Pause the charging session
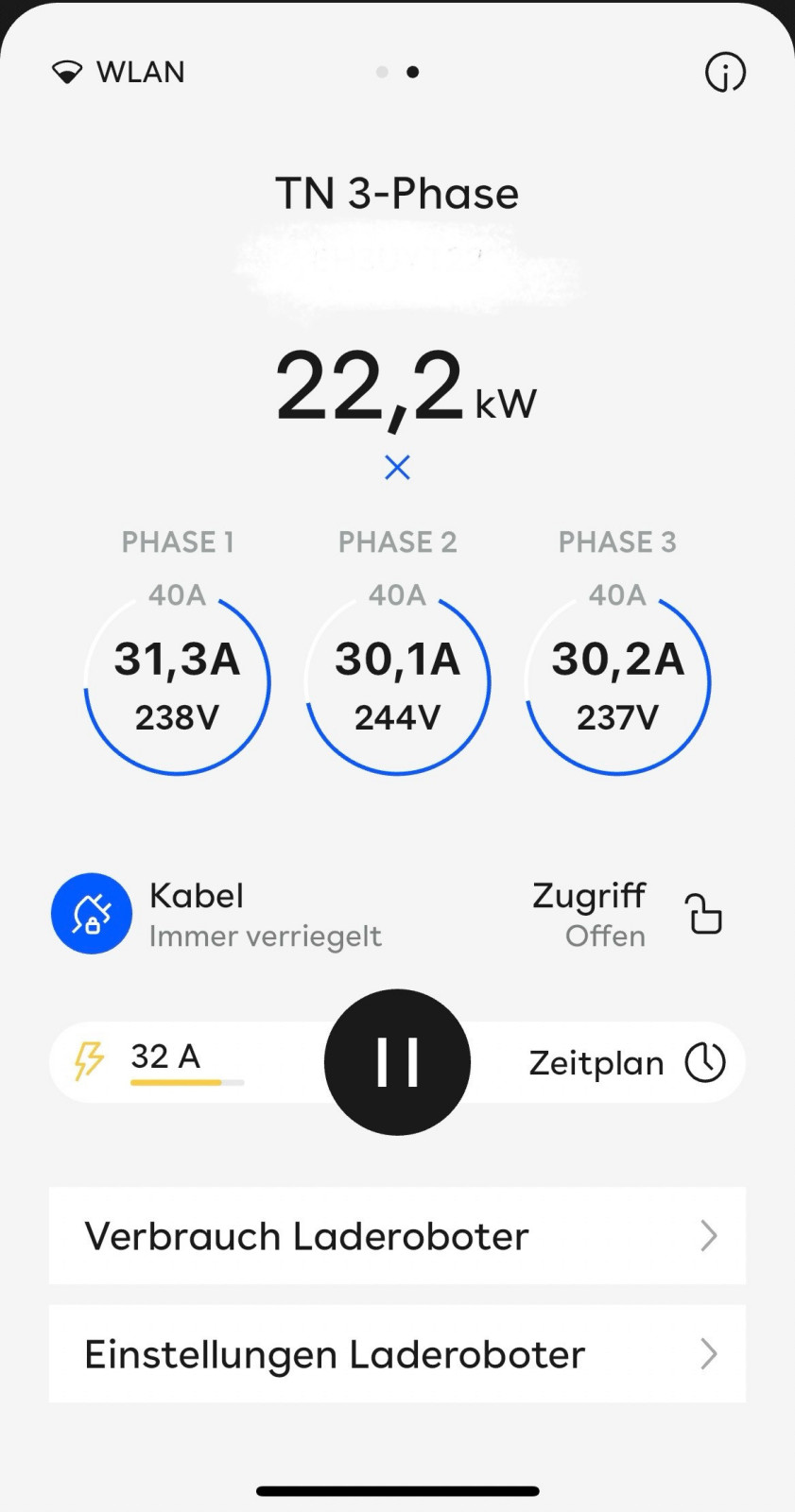This screenshot has width=795, height=1512. point(397,1062)
